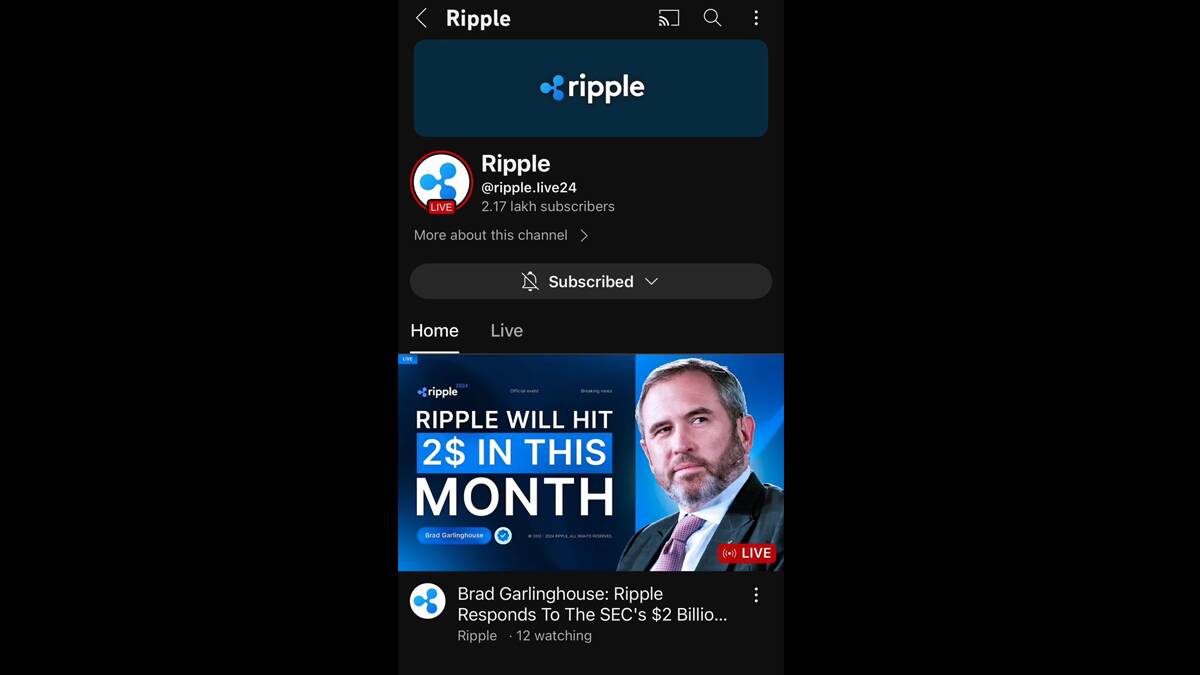Open options menu for Brad Garlinghouse video

[756, 595]
